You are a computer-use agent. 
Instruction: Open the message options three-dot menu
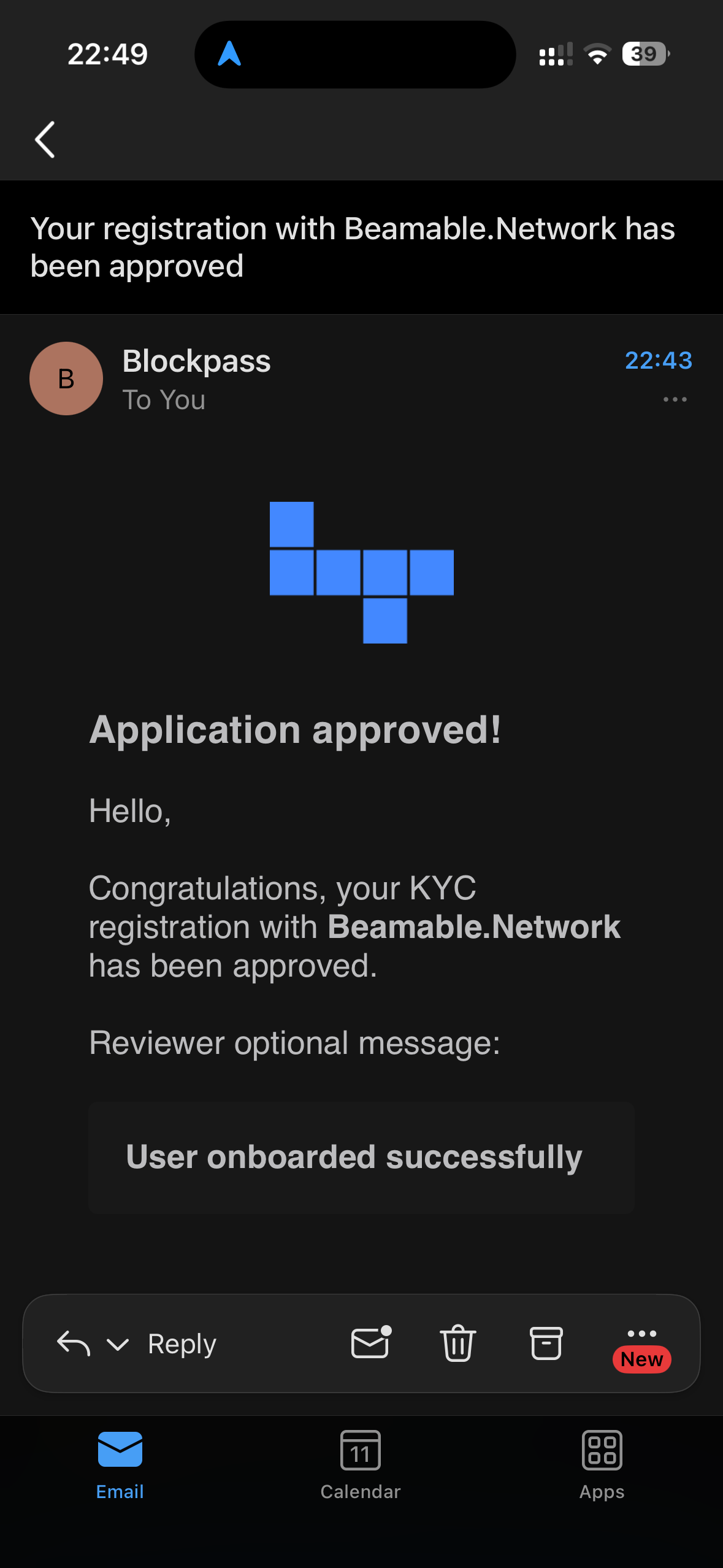tap(675, 399)
